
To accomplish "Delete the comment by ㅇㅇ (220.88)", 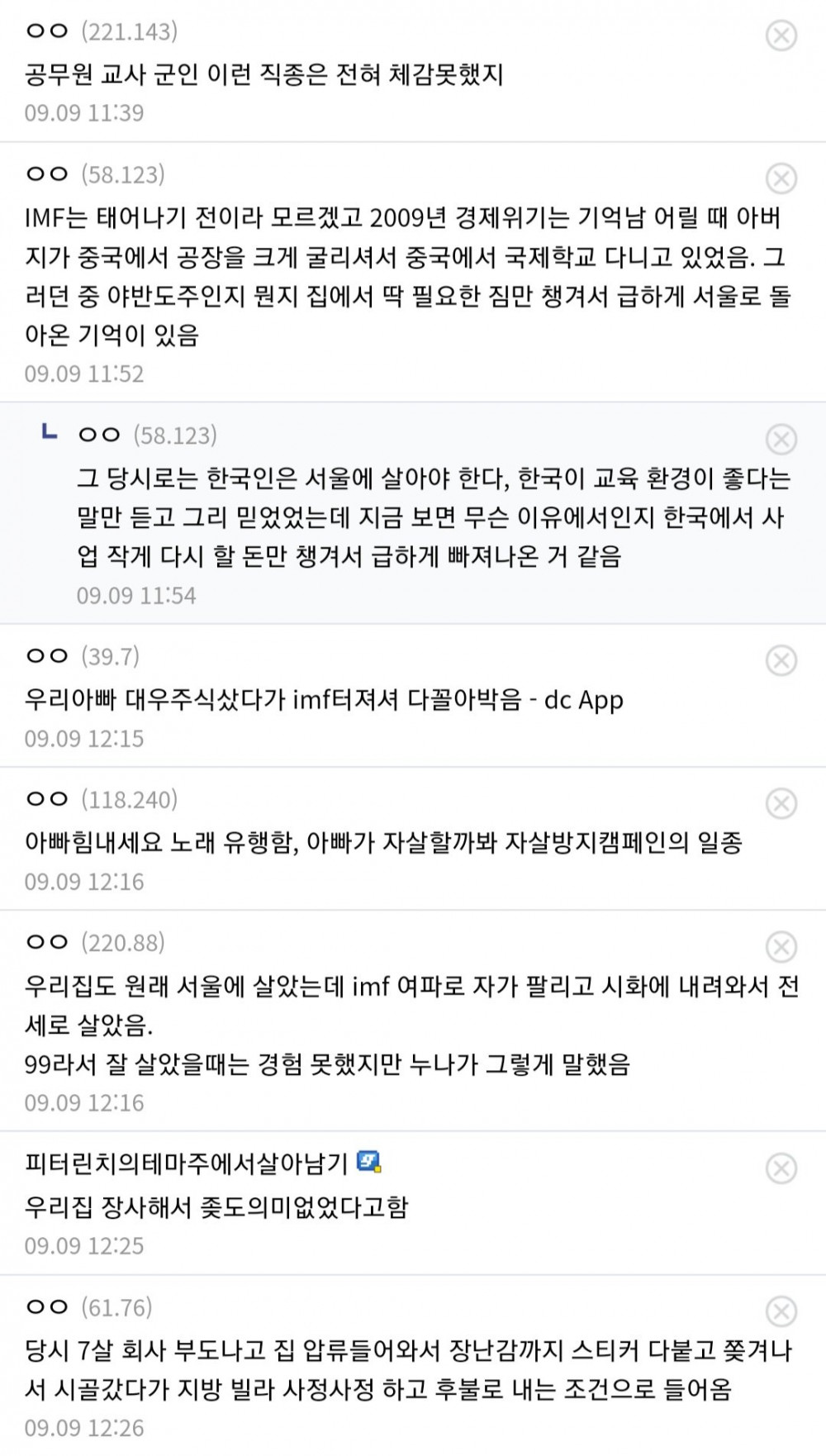I will (781, 947).
